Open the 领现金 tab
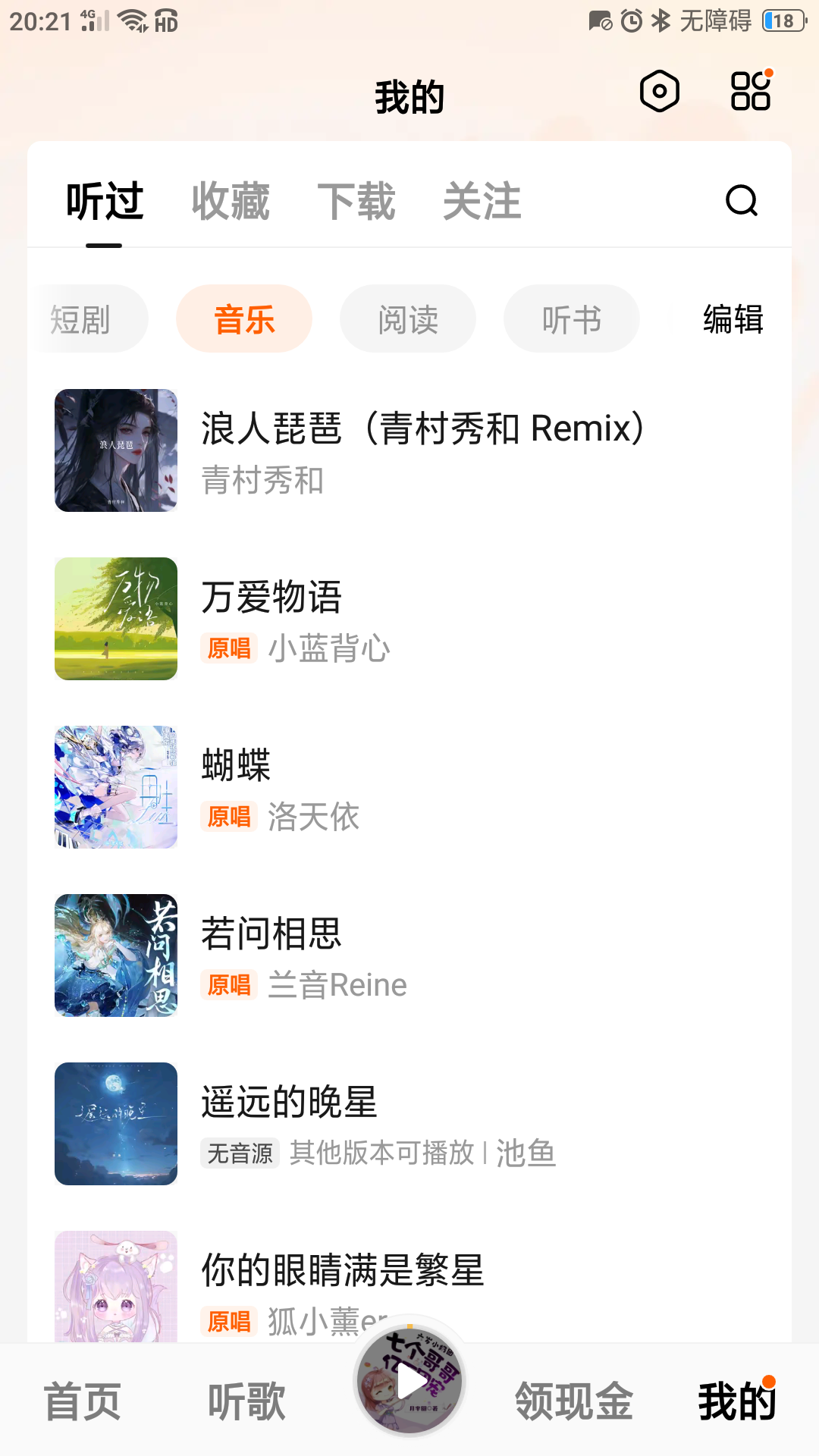 (x=574, y=1401)
